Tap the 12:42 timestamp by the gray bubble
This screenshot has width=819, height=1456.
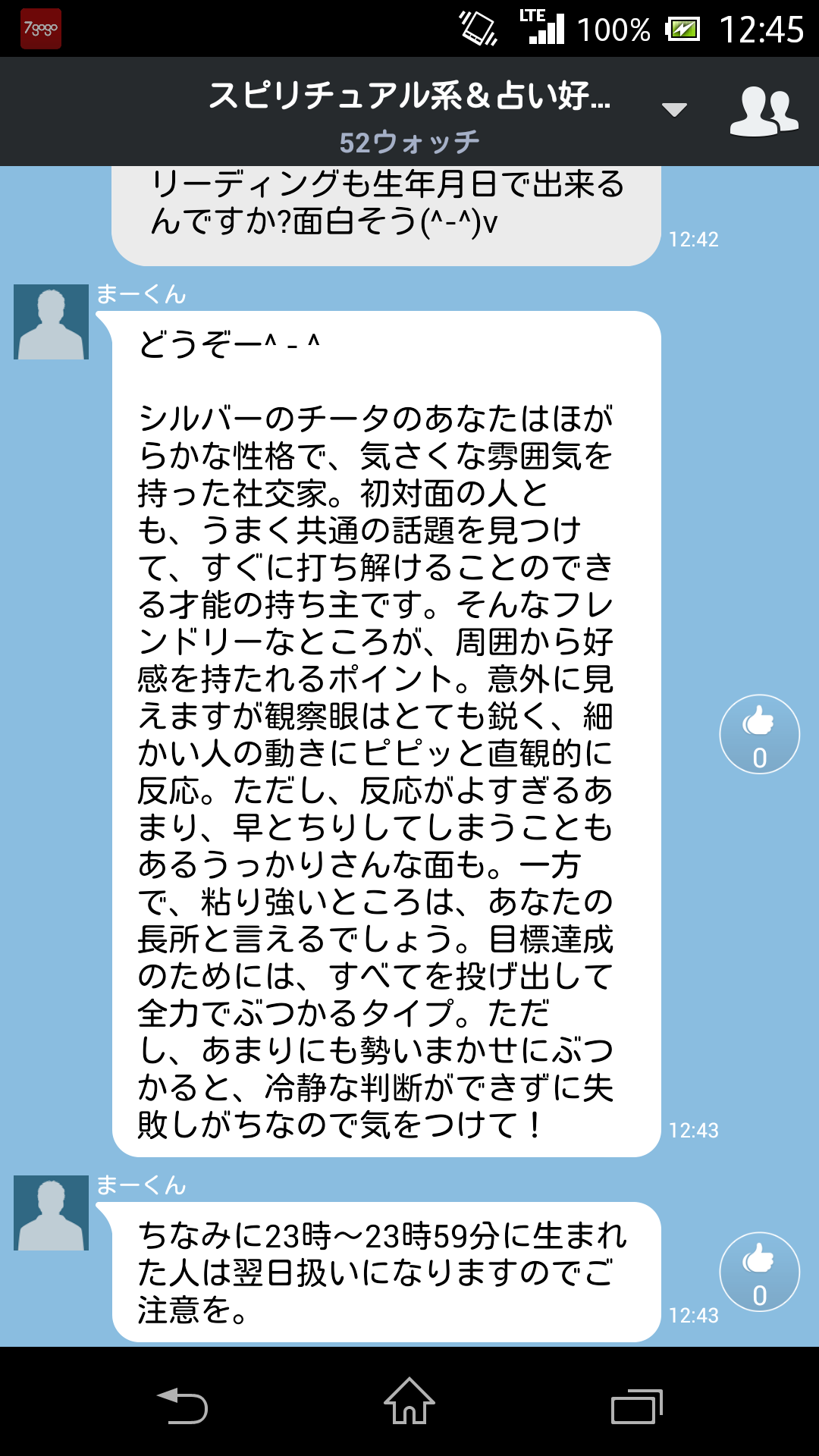692,237
